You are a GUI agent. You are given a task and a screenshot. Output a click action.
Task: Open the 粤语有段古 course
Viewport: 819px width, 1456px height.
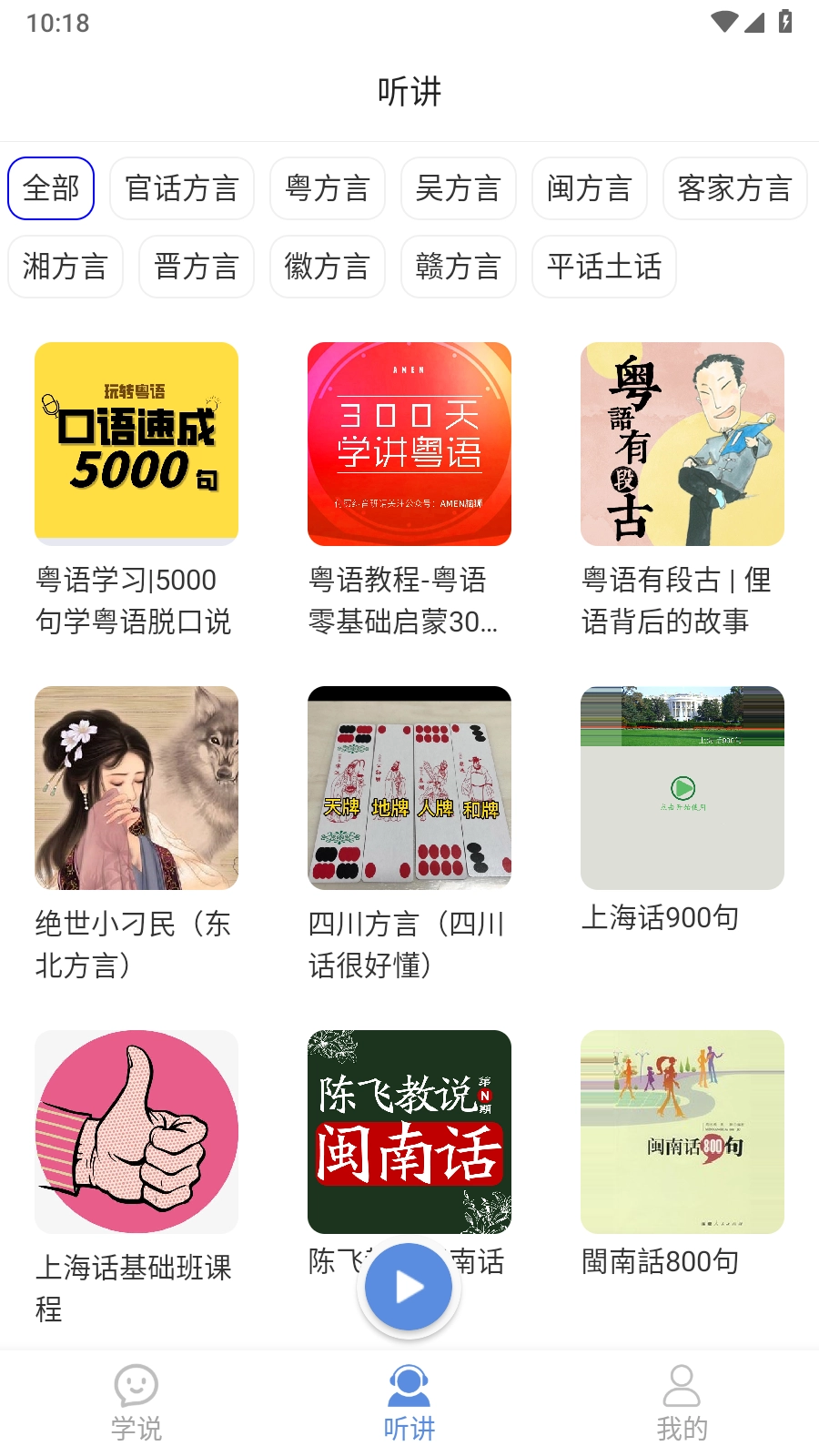[x=682, y=444]
